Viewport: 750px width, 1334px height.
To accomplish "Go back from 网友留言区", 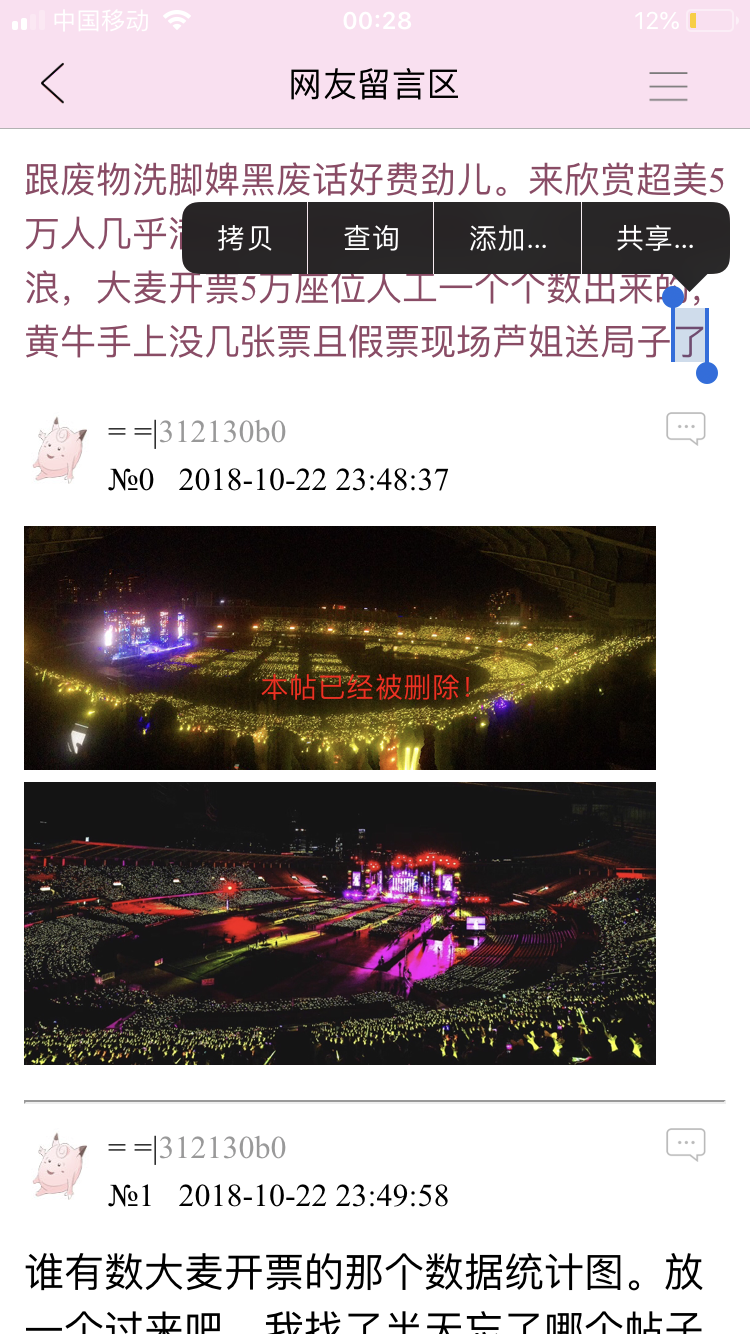I will 53,84.
